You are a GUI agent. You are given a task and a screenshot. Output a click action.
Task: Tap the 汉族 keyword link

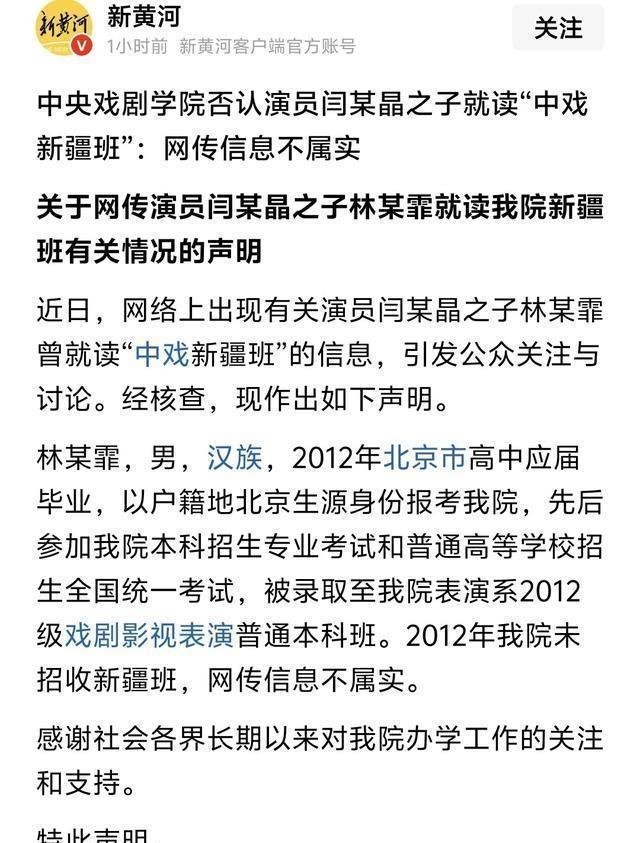pos(235,458)
